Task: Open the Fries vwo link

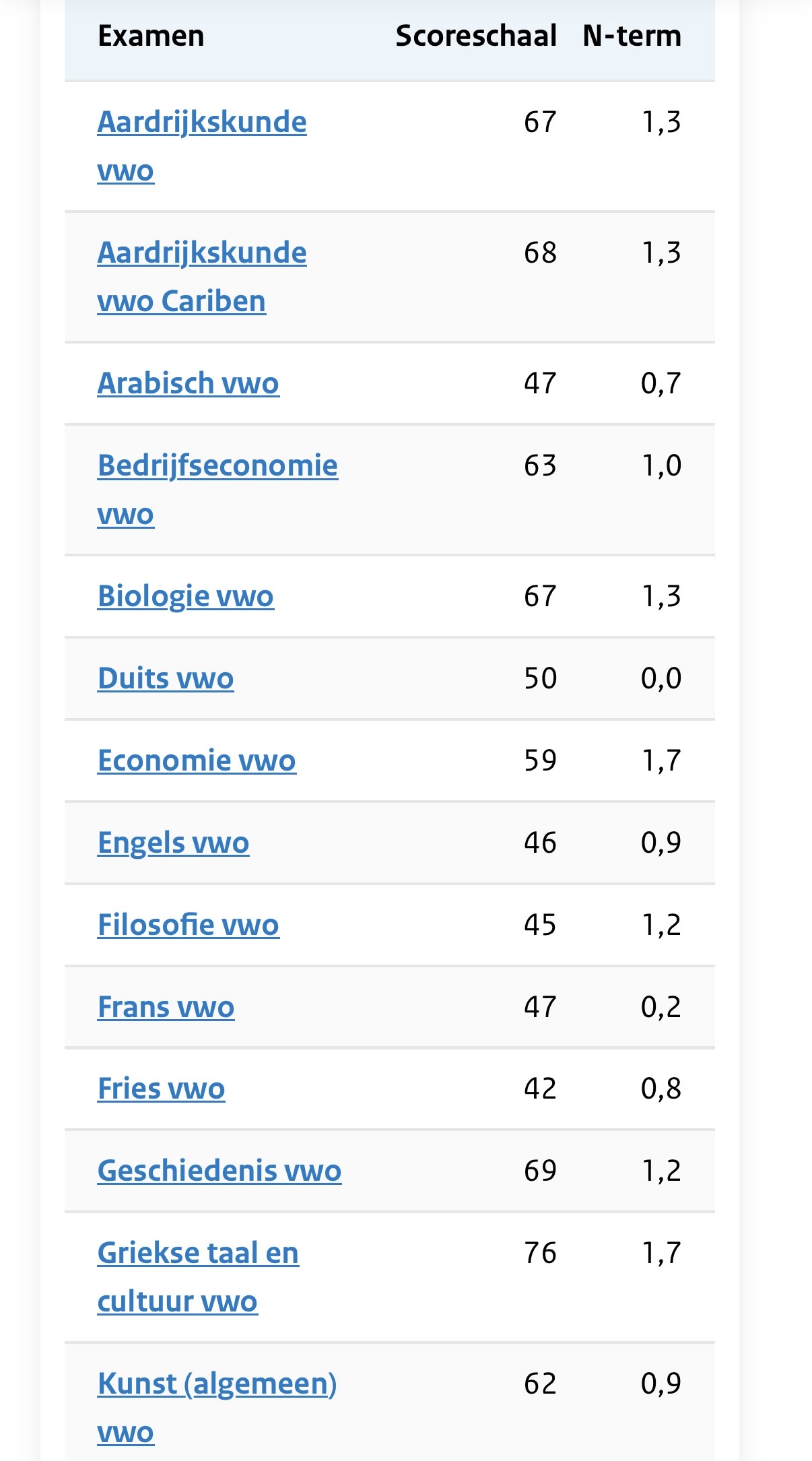Action: pyautogui.click(x=161, y=1089)
